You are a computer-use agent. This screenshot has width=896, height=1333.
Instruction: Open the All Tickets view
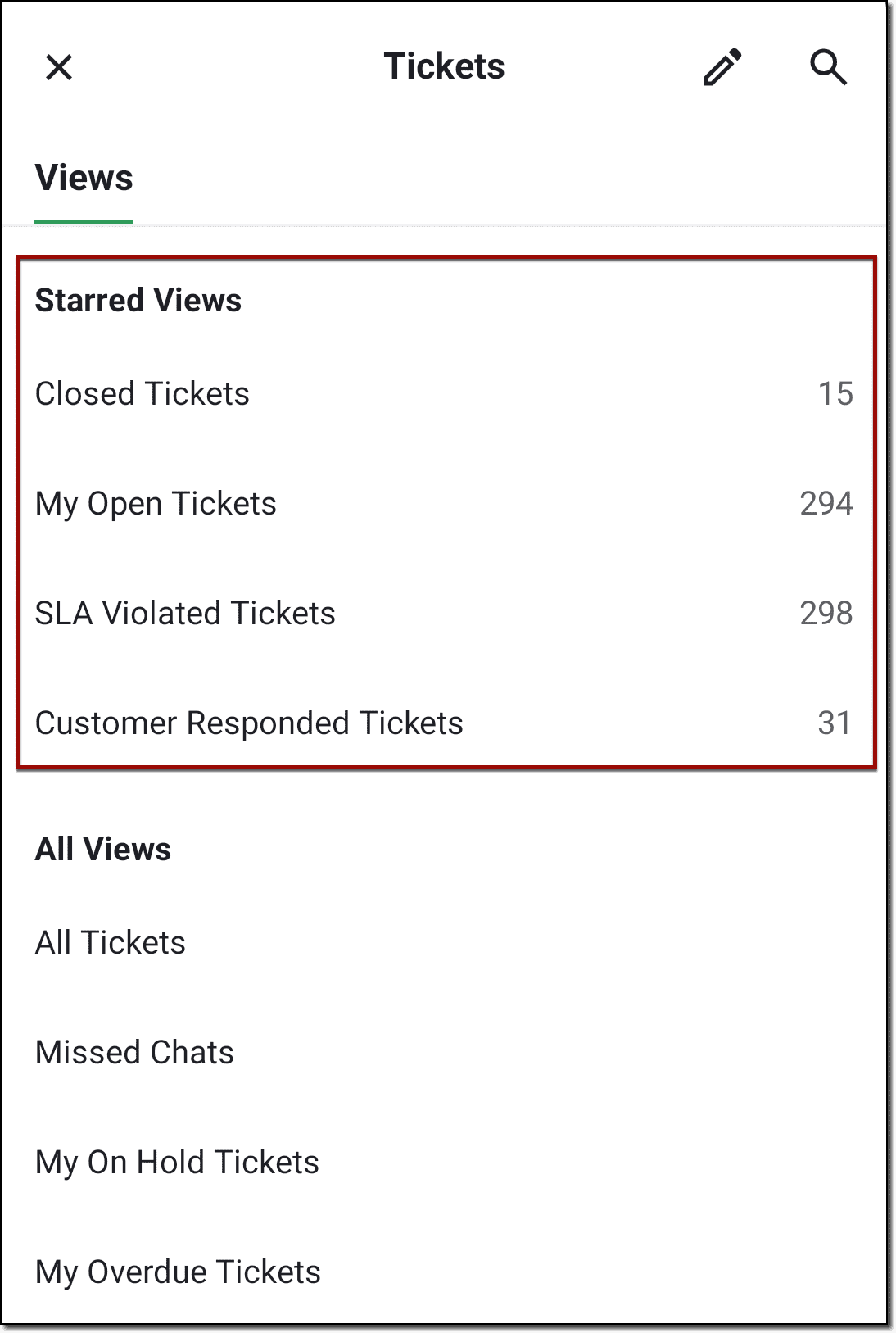111,943
